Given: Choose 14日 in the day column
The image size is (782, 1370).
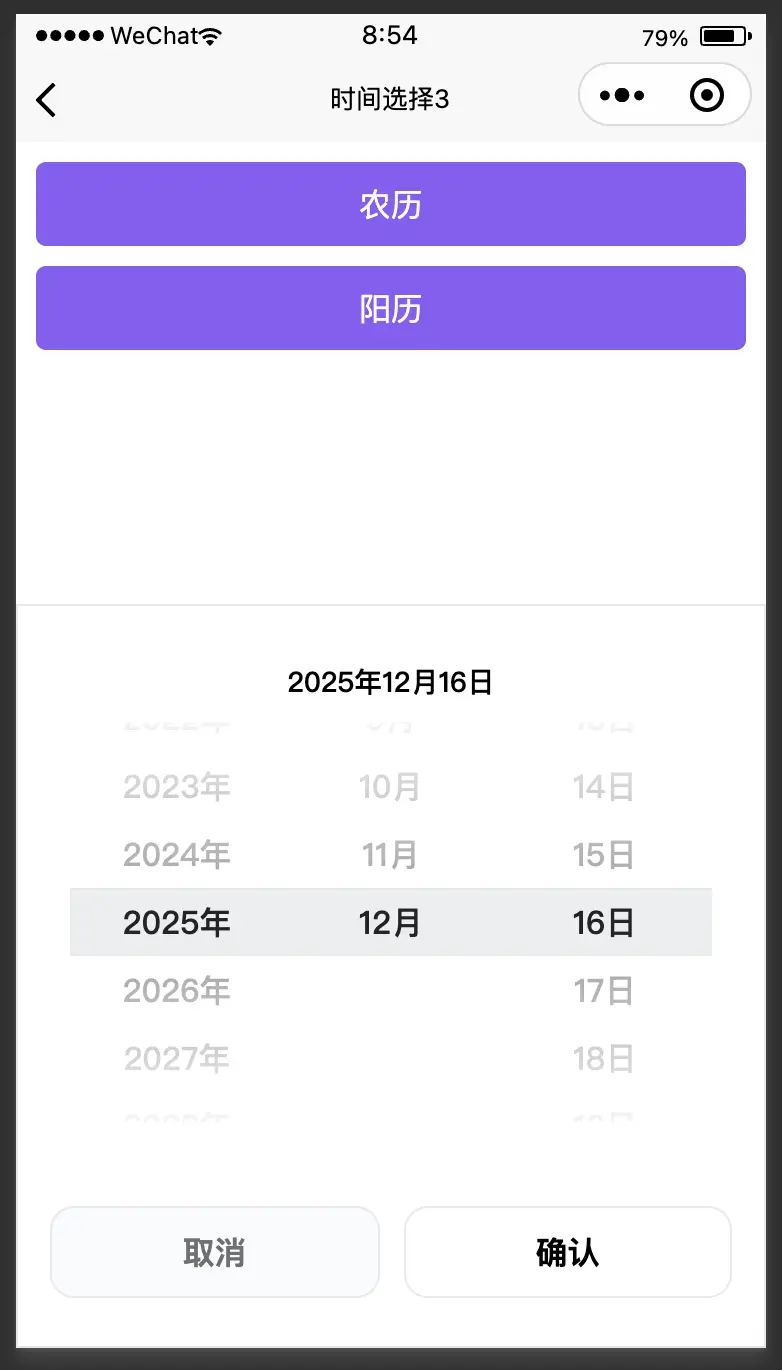Looking at the screenshot, I should coord(603,788).
